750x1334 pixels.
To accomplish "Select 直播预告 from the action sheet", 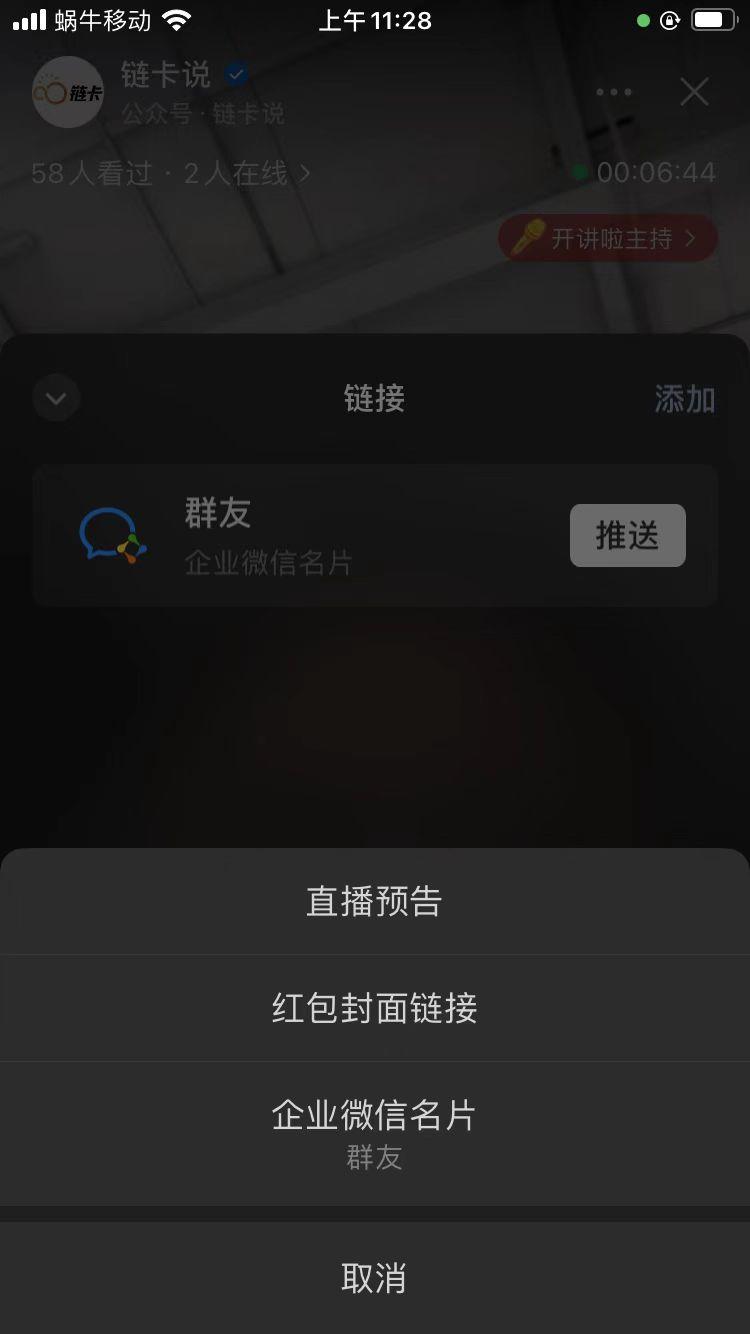I will click(x=375, y=901).
